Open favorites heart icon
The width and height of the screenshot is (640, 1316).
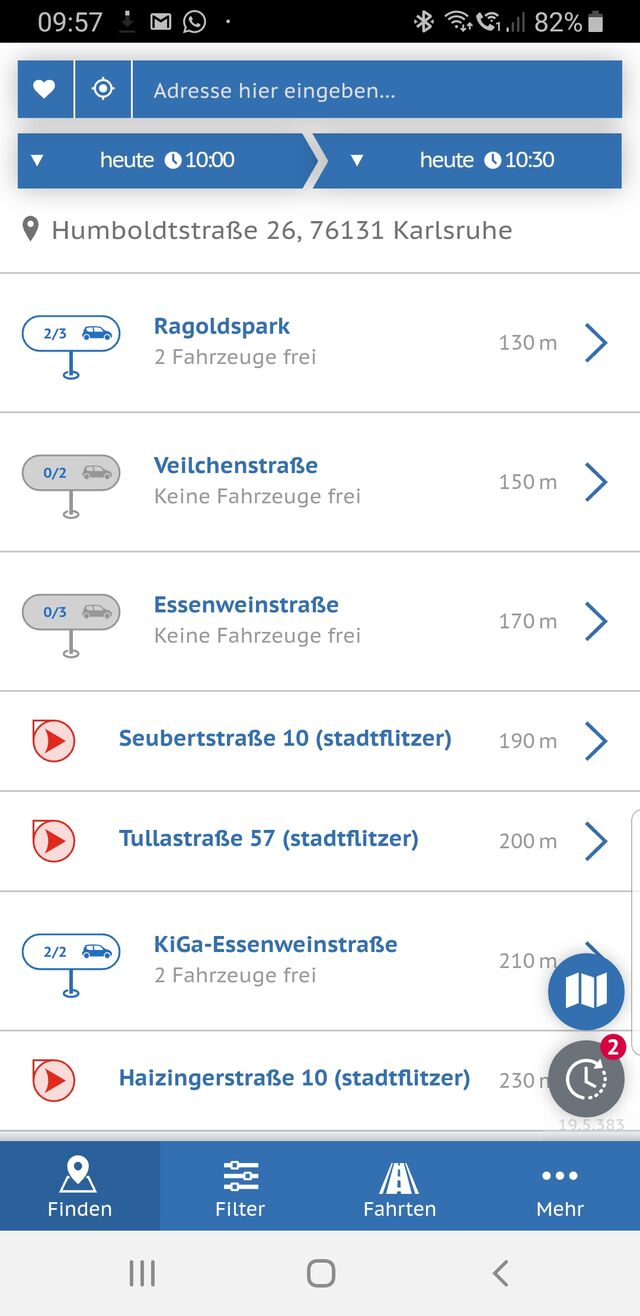coord(44,90)
